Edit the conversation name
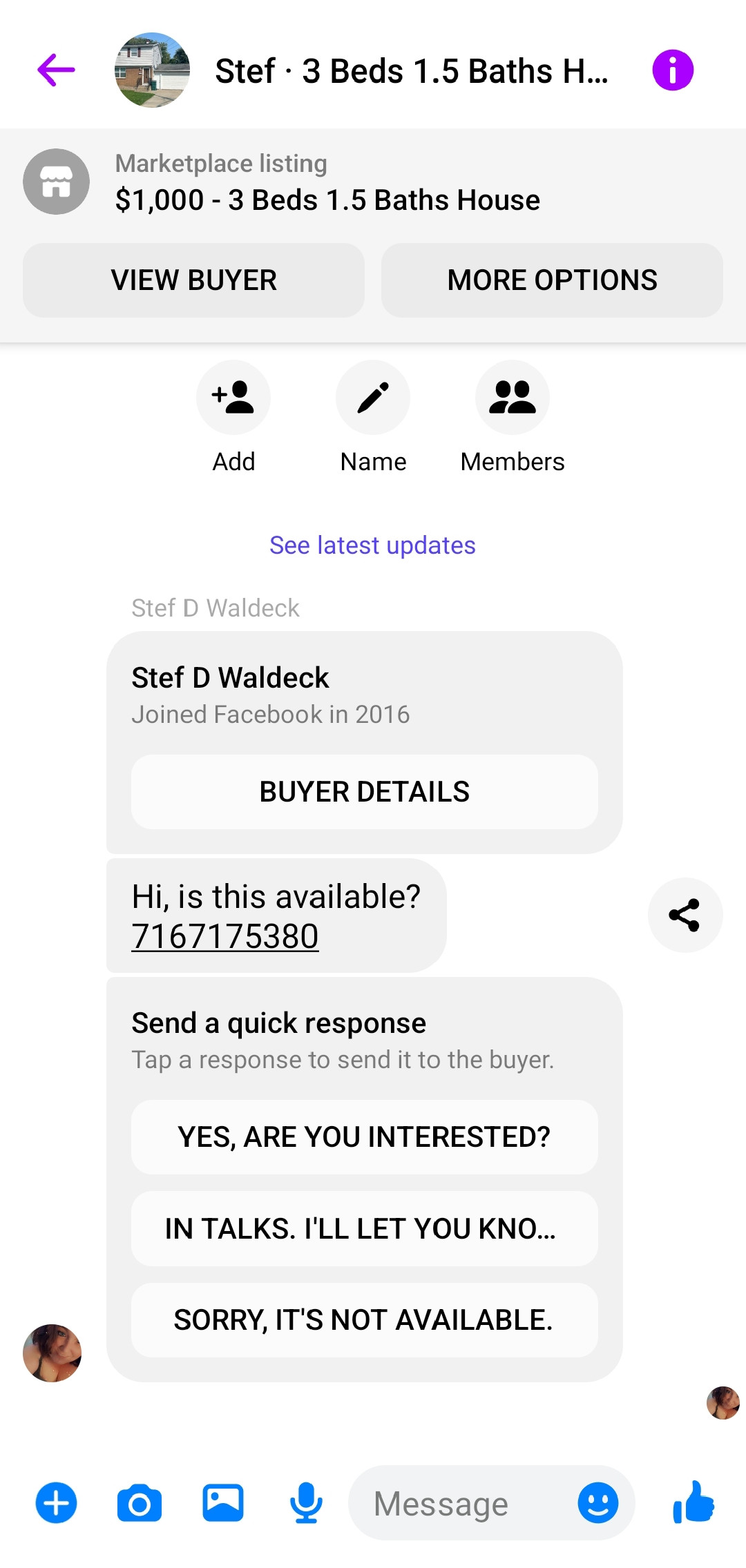Image resolution: width=746 pixels, height=1568 pixels. [373, 398]
